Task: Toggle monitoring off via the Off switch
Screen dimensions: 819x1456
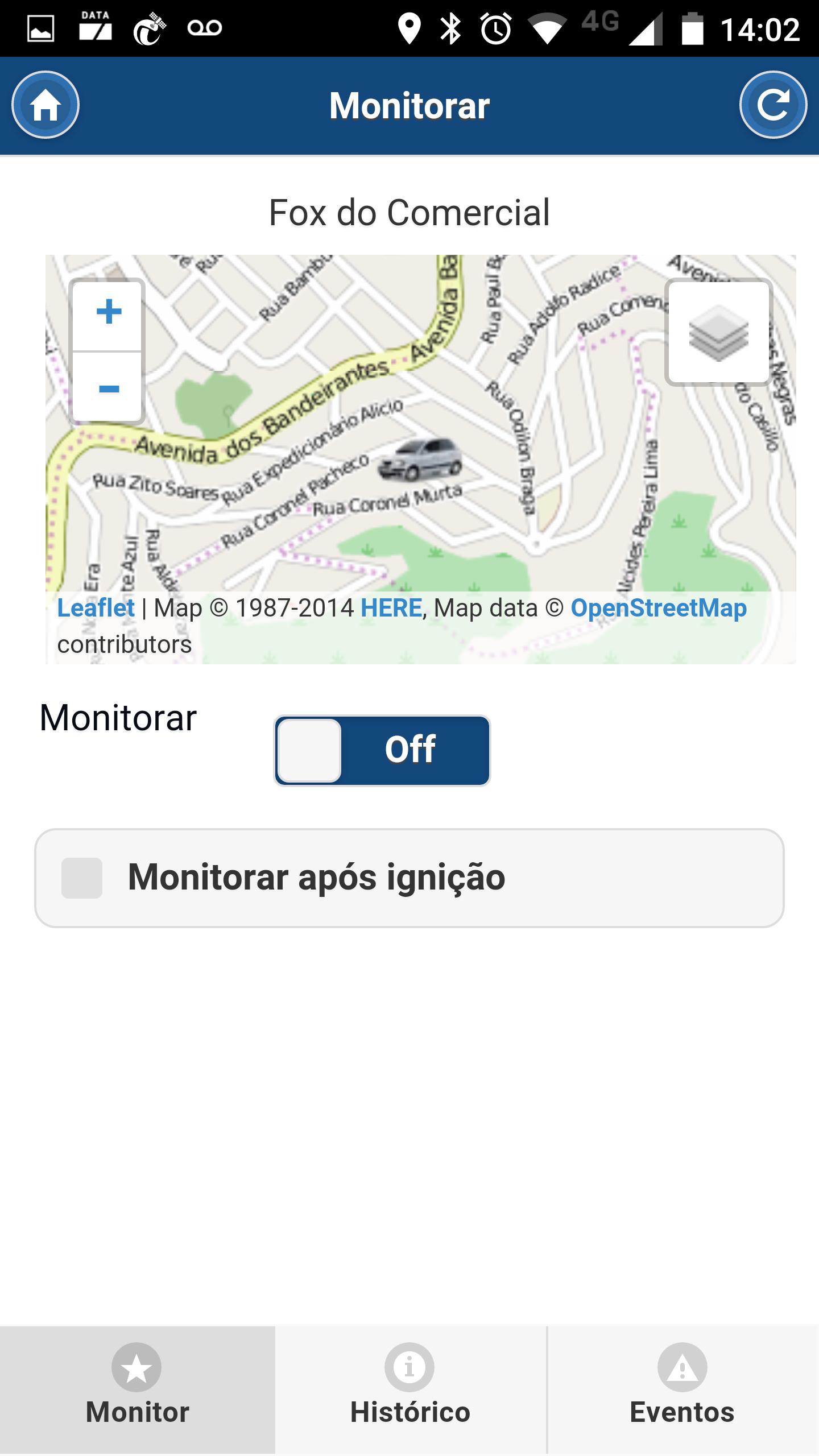Action: point(382,750)
